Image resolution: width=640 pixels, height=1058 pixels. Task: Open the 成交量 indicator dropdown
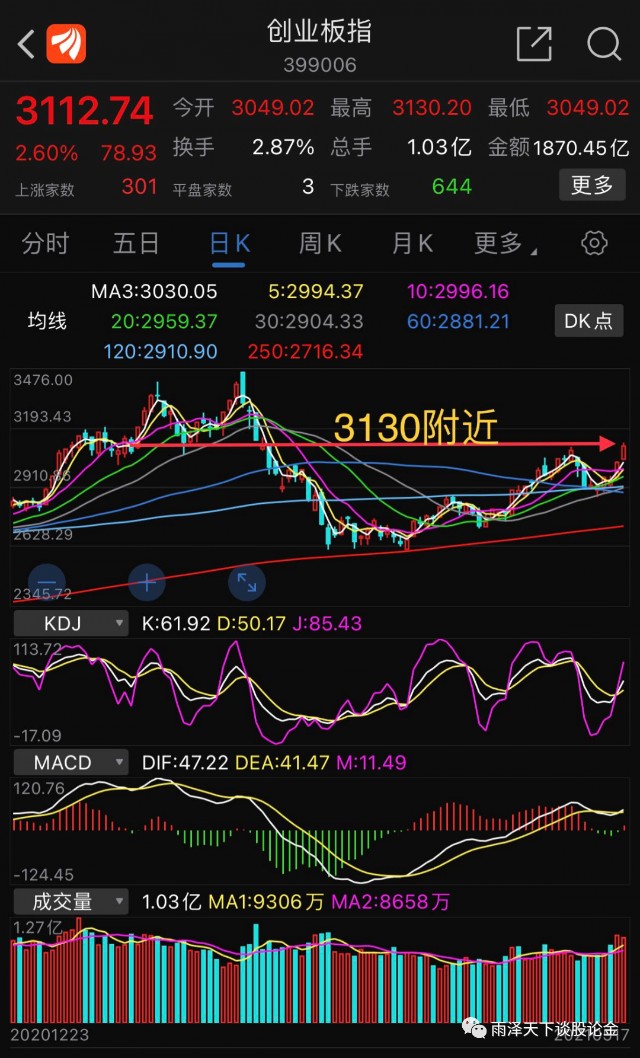click(71, 901)
